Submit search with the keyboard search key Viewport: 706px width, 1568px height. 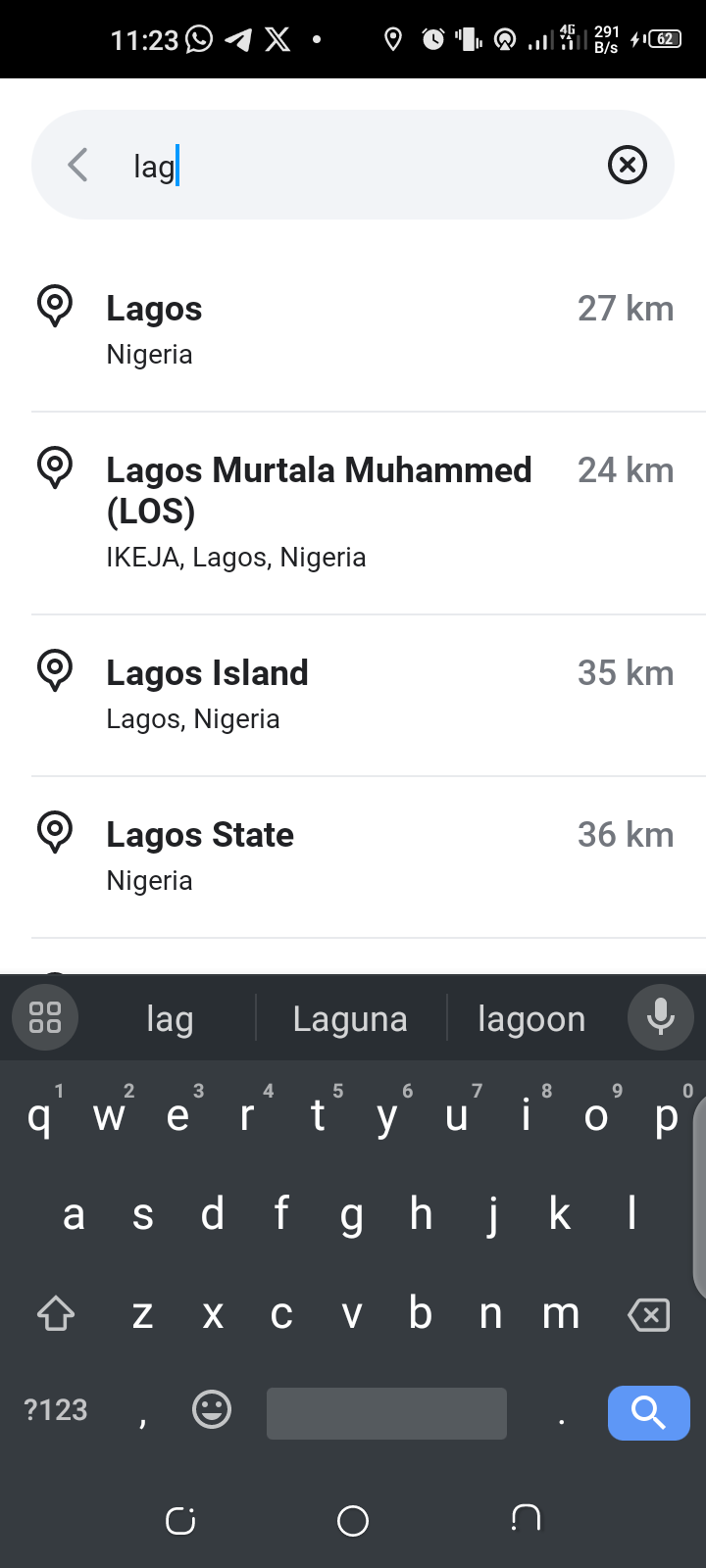[x=648, y=1412]
